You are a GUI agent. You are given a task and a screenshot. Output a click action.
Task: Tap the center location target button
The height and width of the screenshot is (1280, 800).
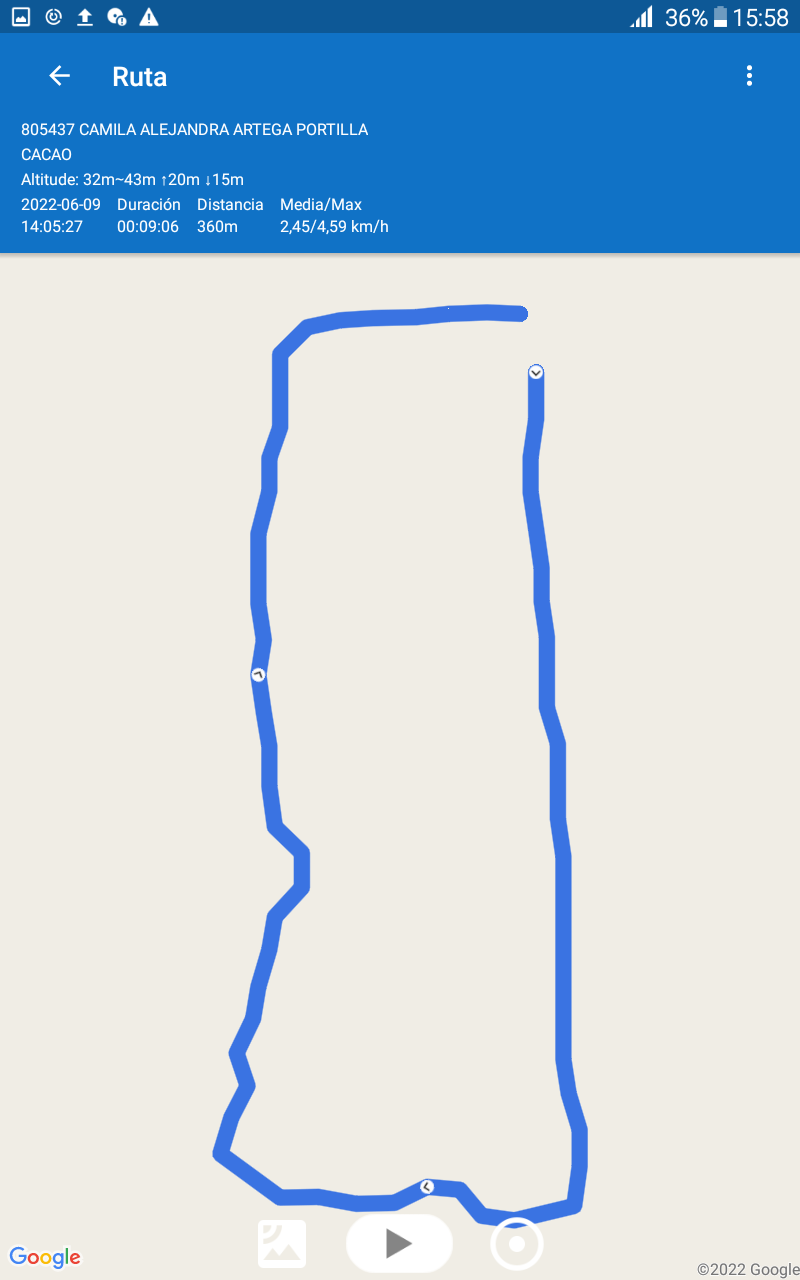[x=517, y=1244]
